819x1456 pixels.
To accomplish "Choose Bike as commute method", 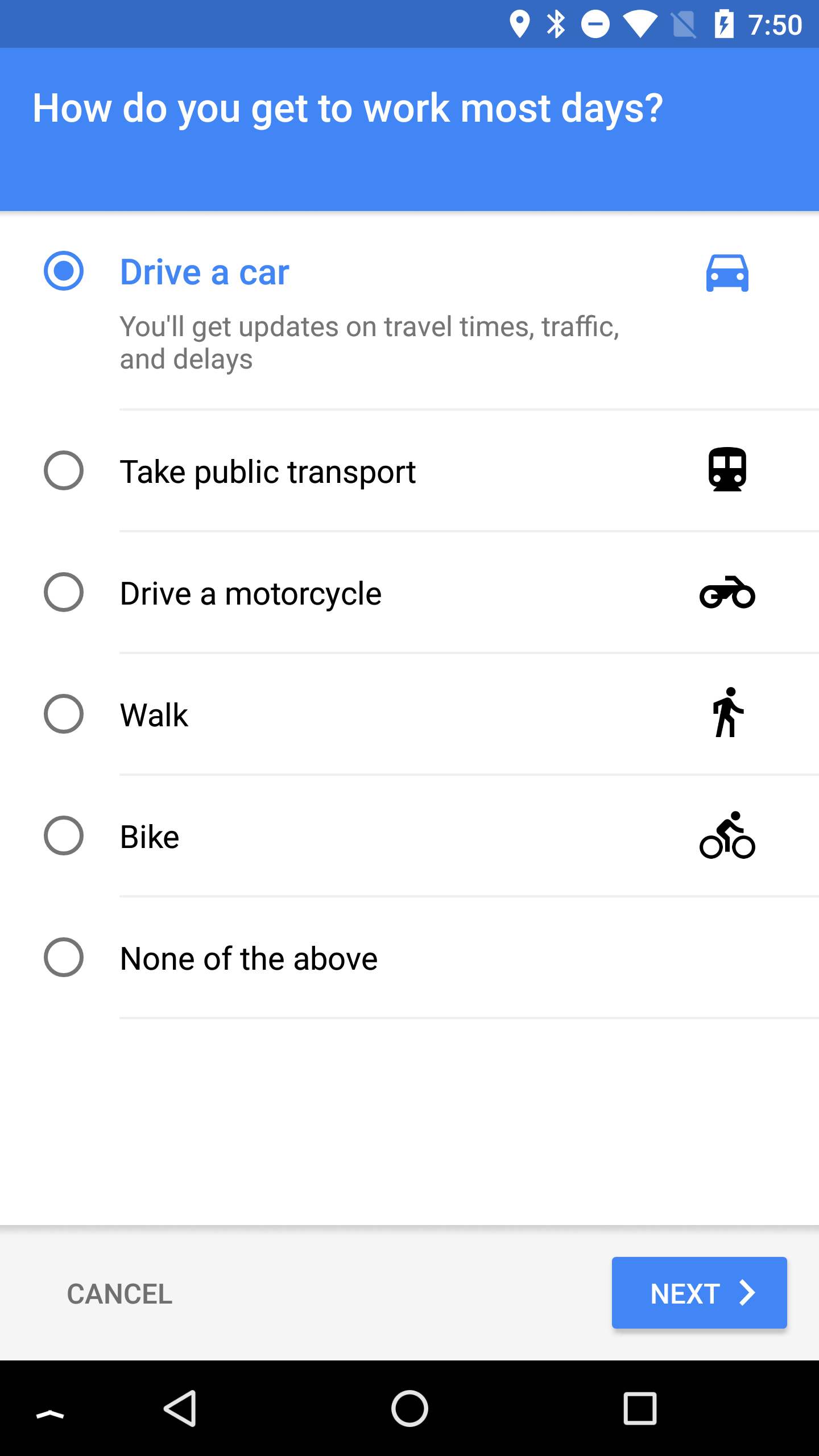I will tap(64, 836).
